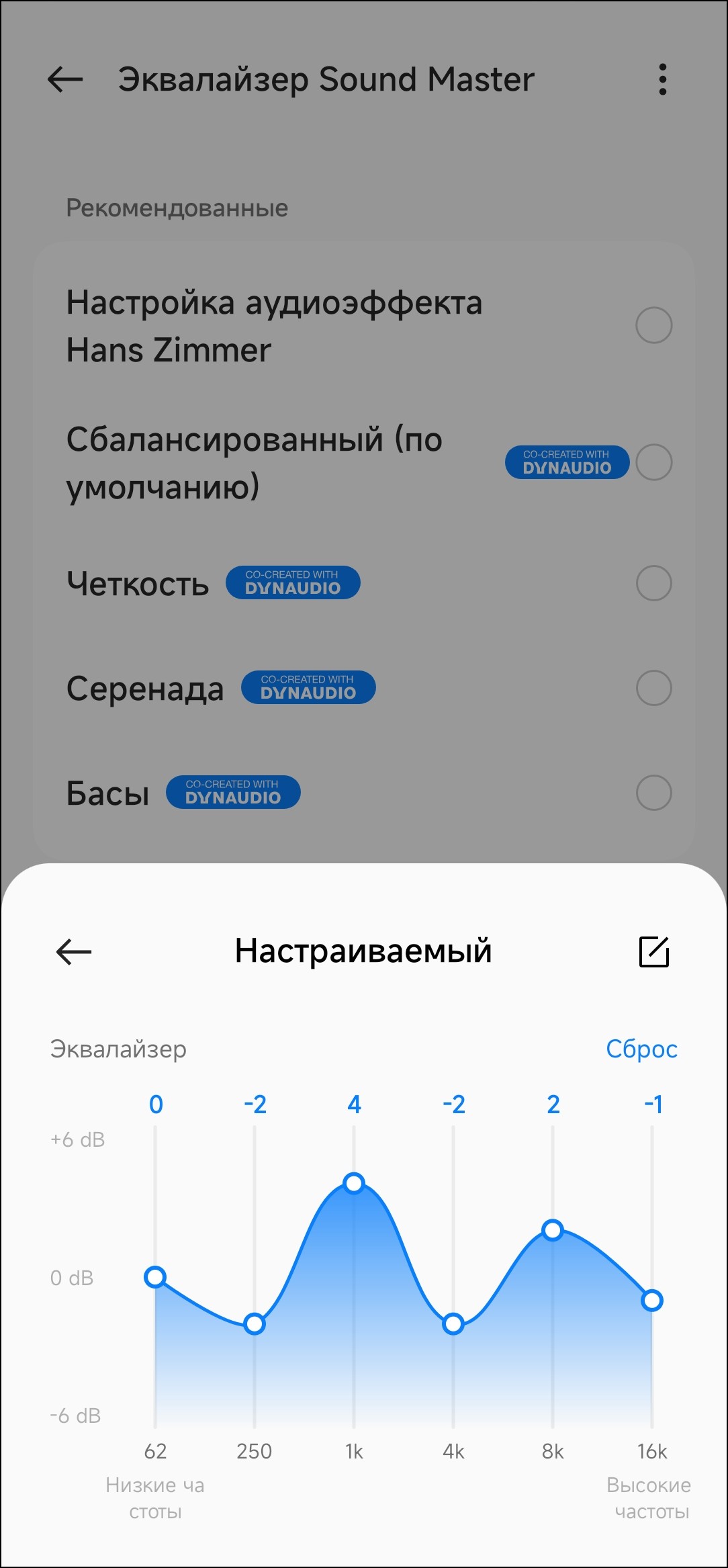This screenshot has height=1568, width=728.
Task: Go back from Эквалайзер Sound Master
Action: pos(65,79)
